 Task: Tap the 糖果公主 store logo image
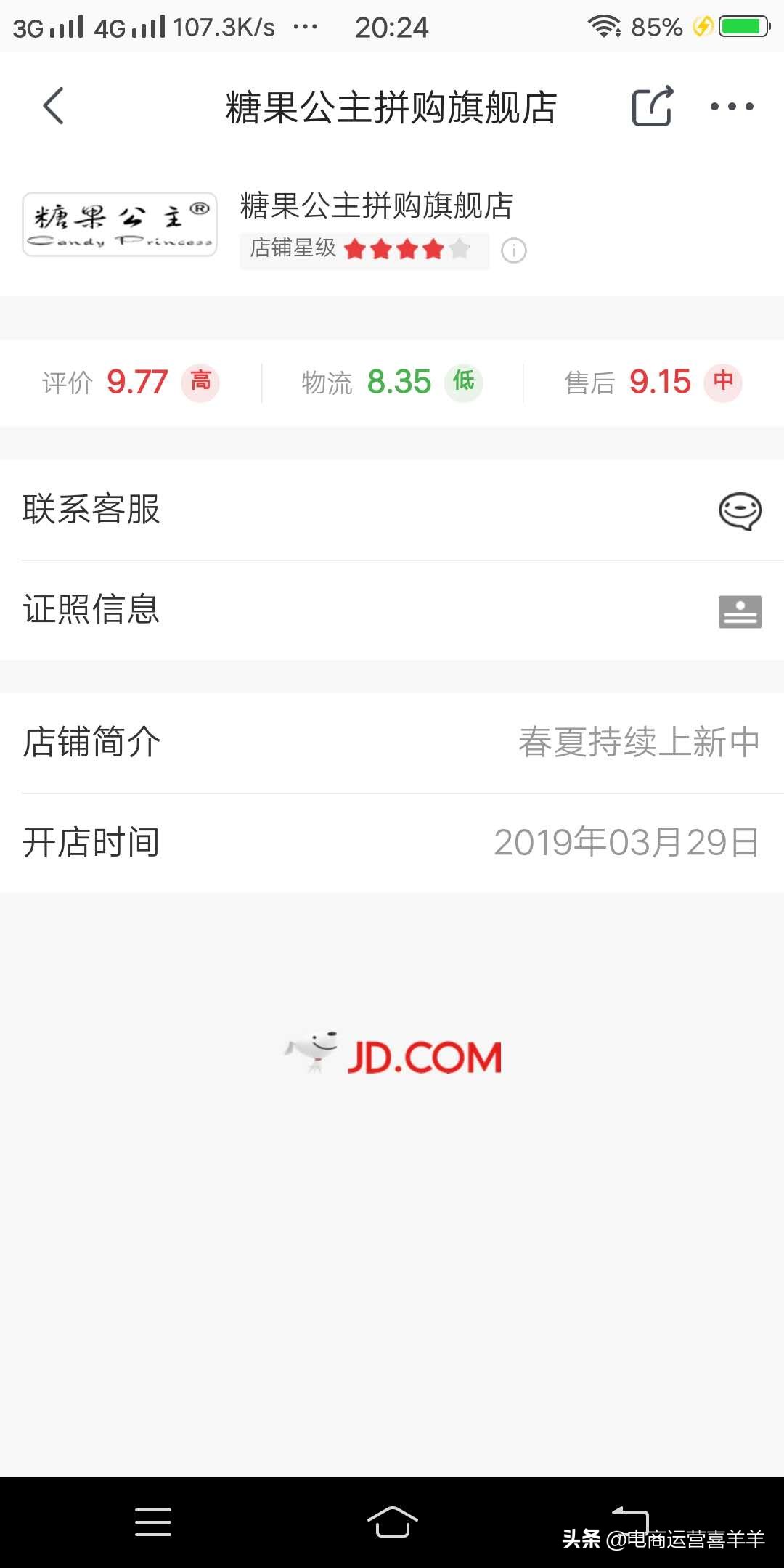point(119,224)
